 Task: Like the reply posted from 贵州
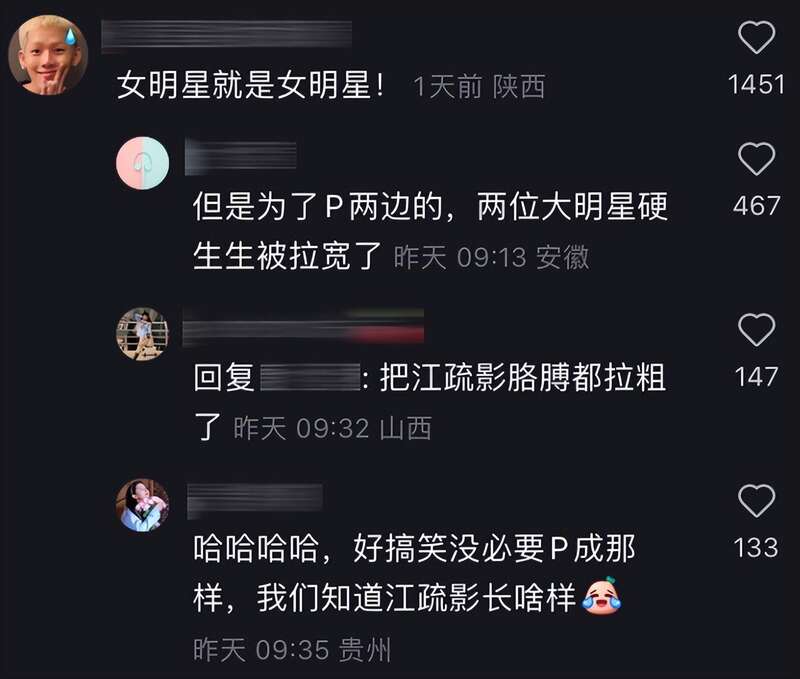tap(756, 500)
